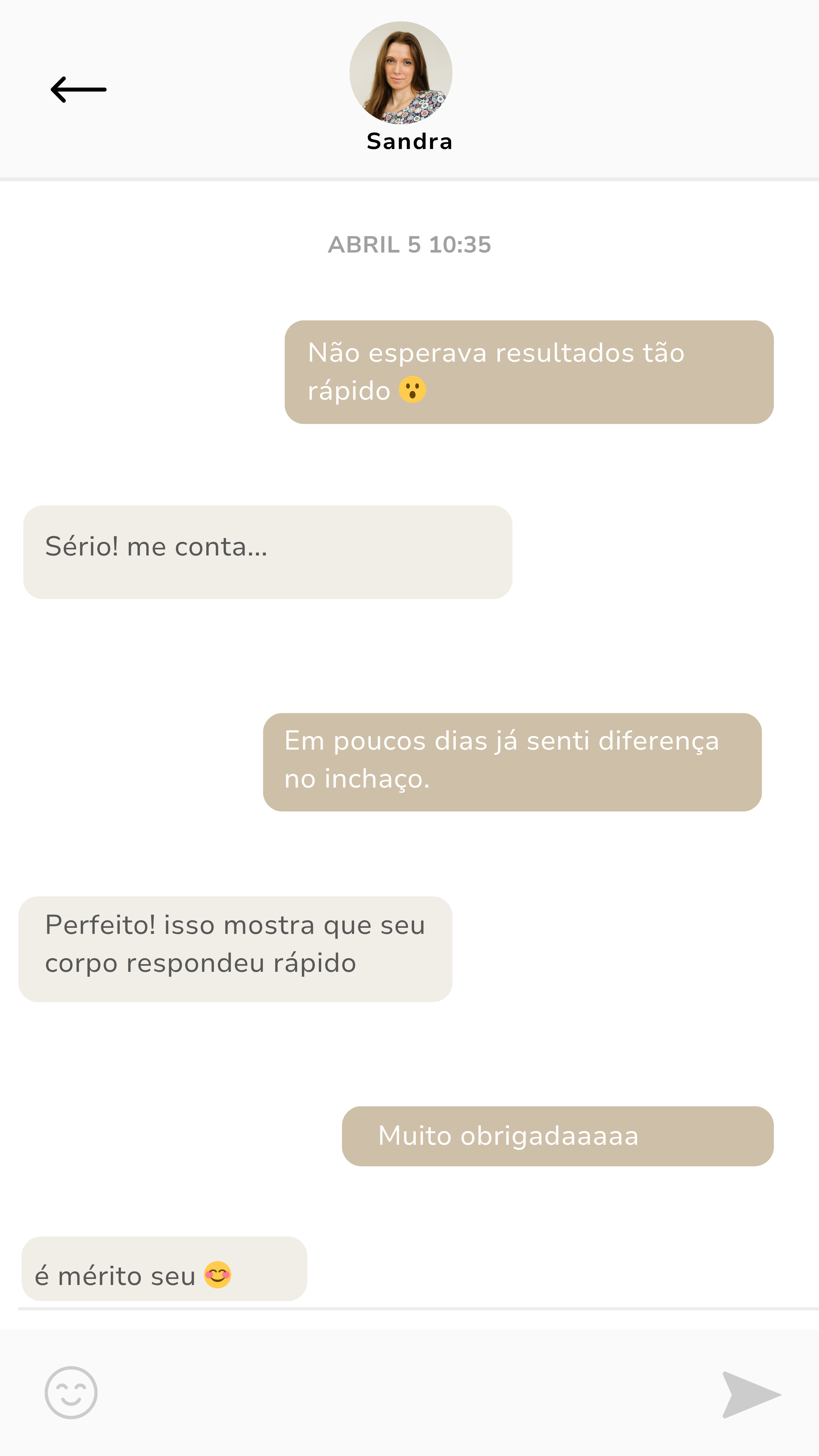Open Sandra's profile picture
Image resolution: width=819 pixels, height=1456 pixels.
coord(401,73)
